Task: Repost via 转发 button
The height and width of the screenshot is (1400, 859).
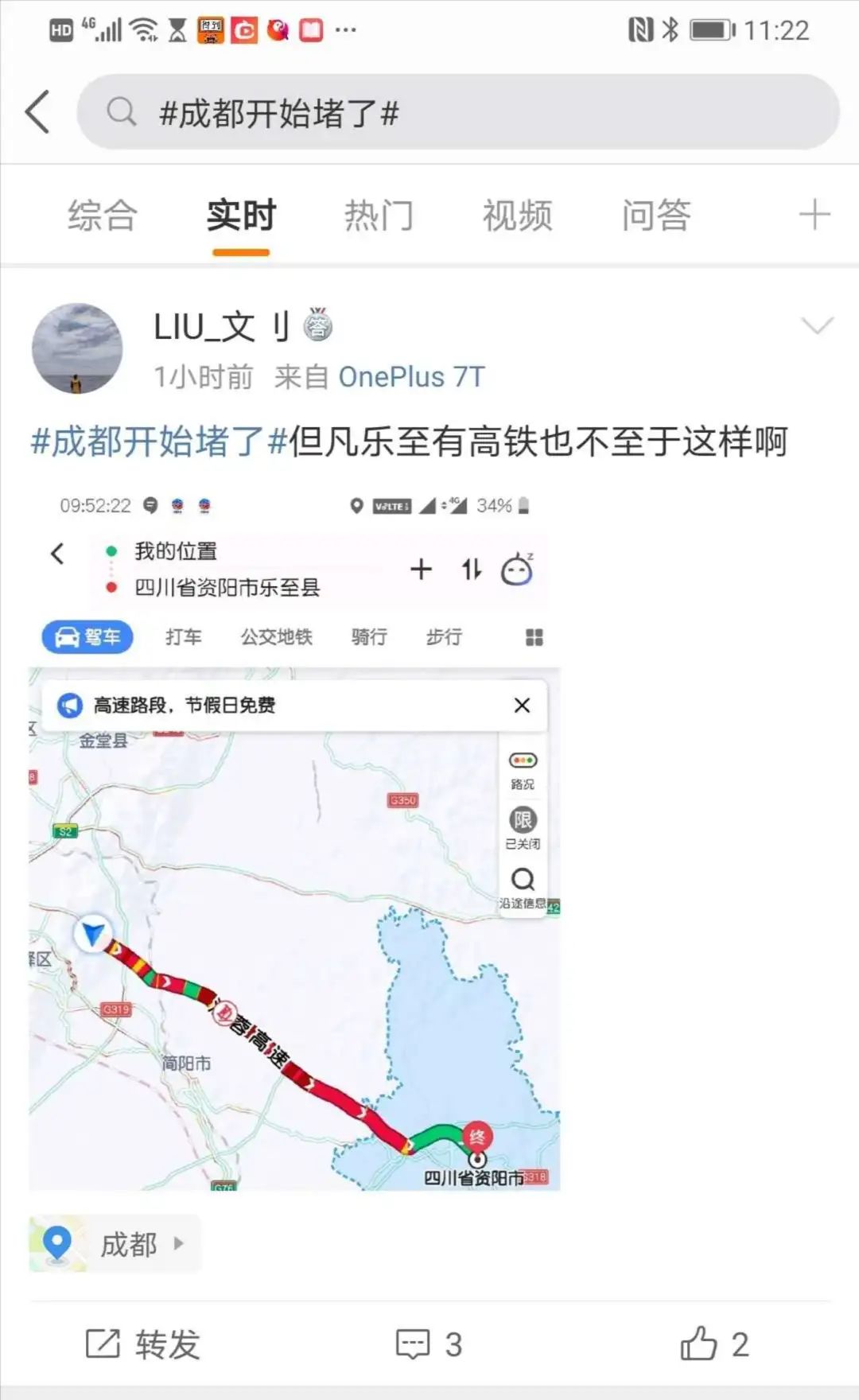Action: tap(143, 1344)
